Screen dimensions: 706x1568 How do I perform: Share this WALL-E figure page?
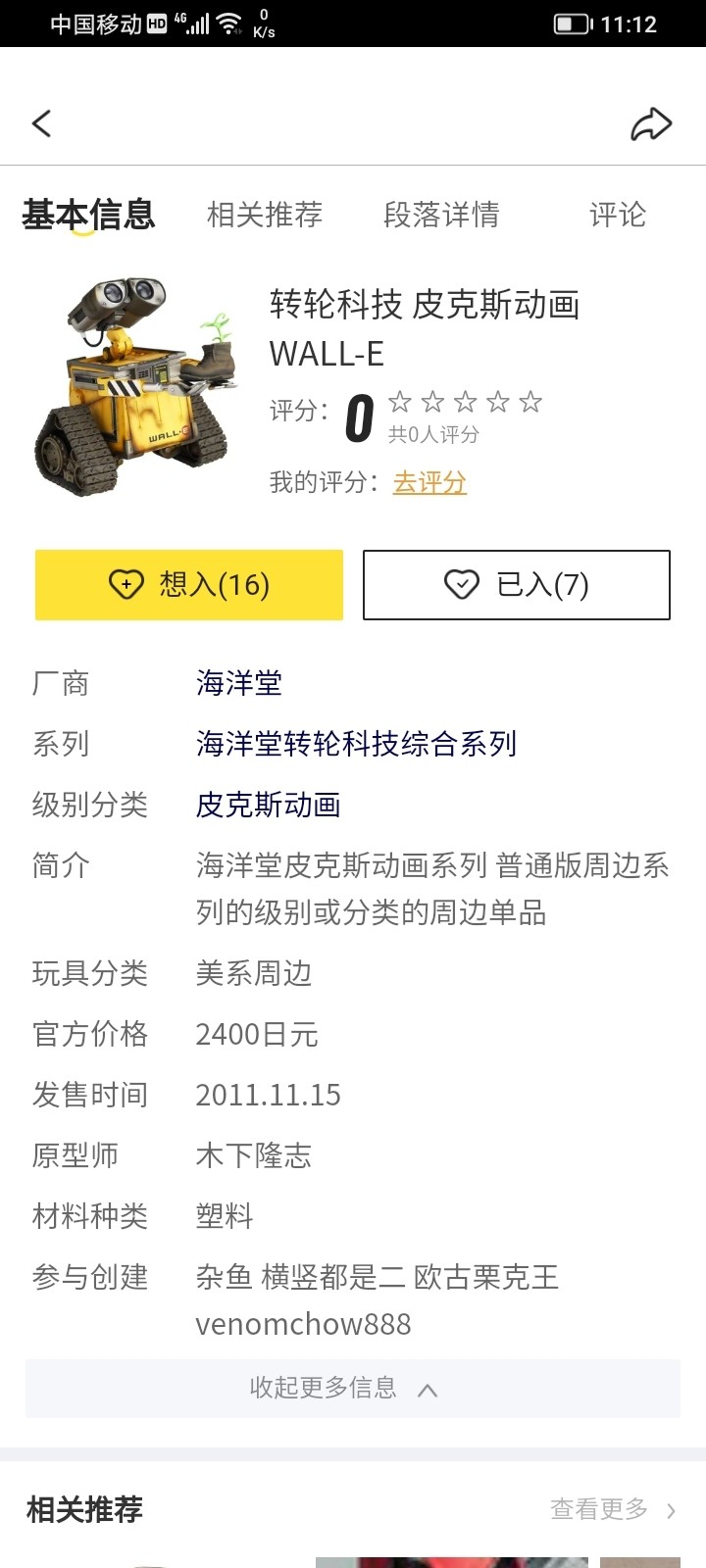pyautogui.click(x=650, y=124)
